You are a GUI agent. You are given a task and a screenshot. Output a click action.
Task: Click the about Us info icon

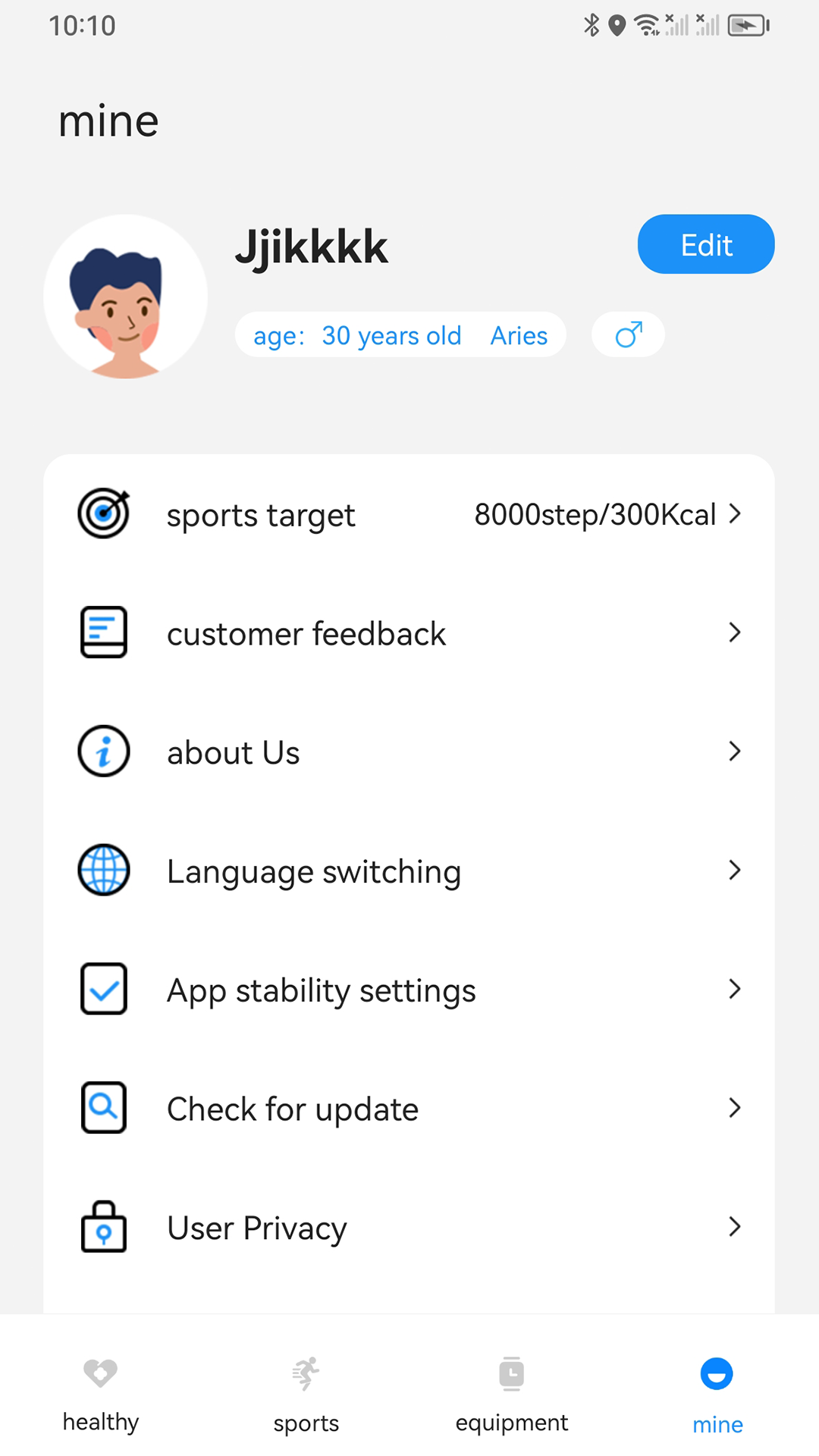pos(103,751)
